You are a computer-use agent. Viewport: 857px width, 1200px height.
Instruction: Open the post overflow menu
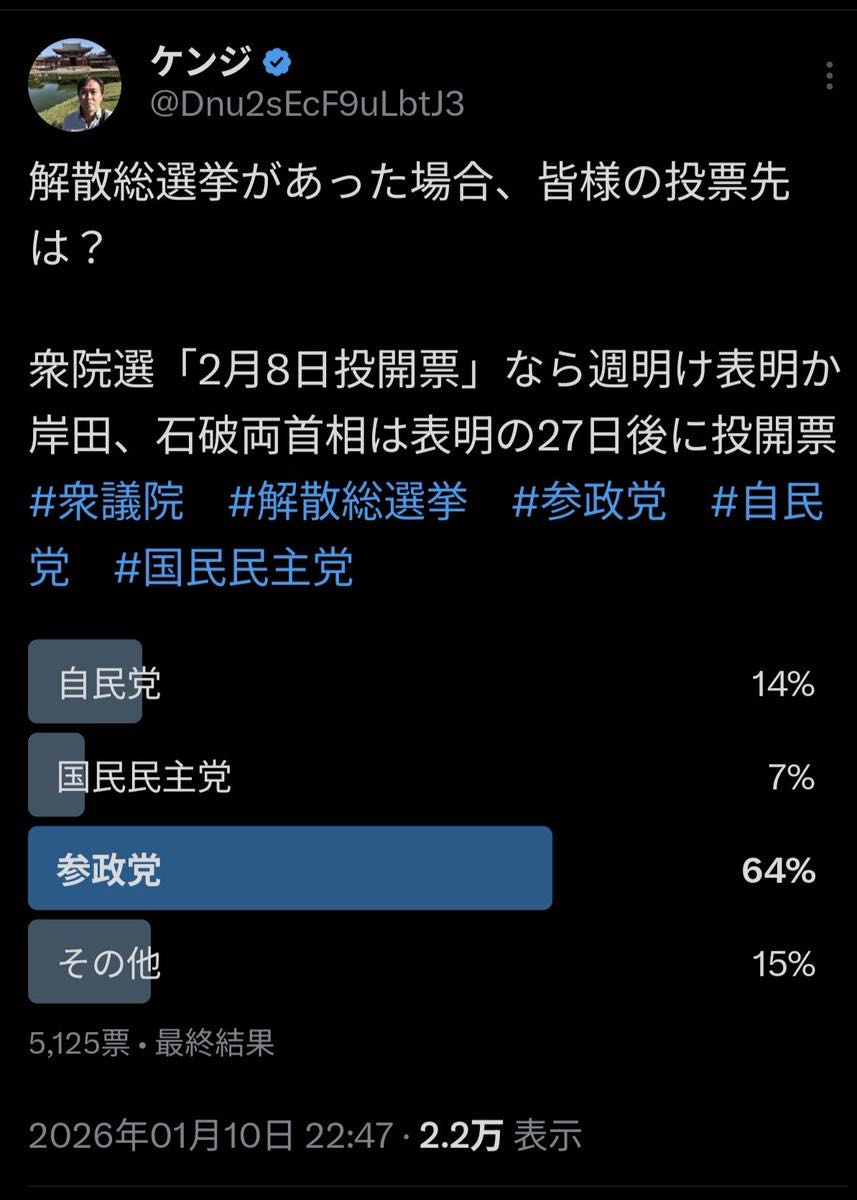click(x=828, y=75)
